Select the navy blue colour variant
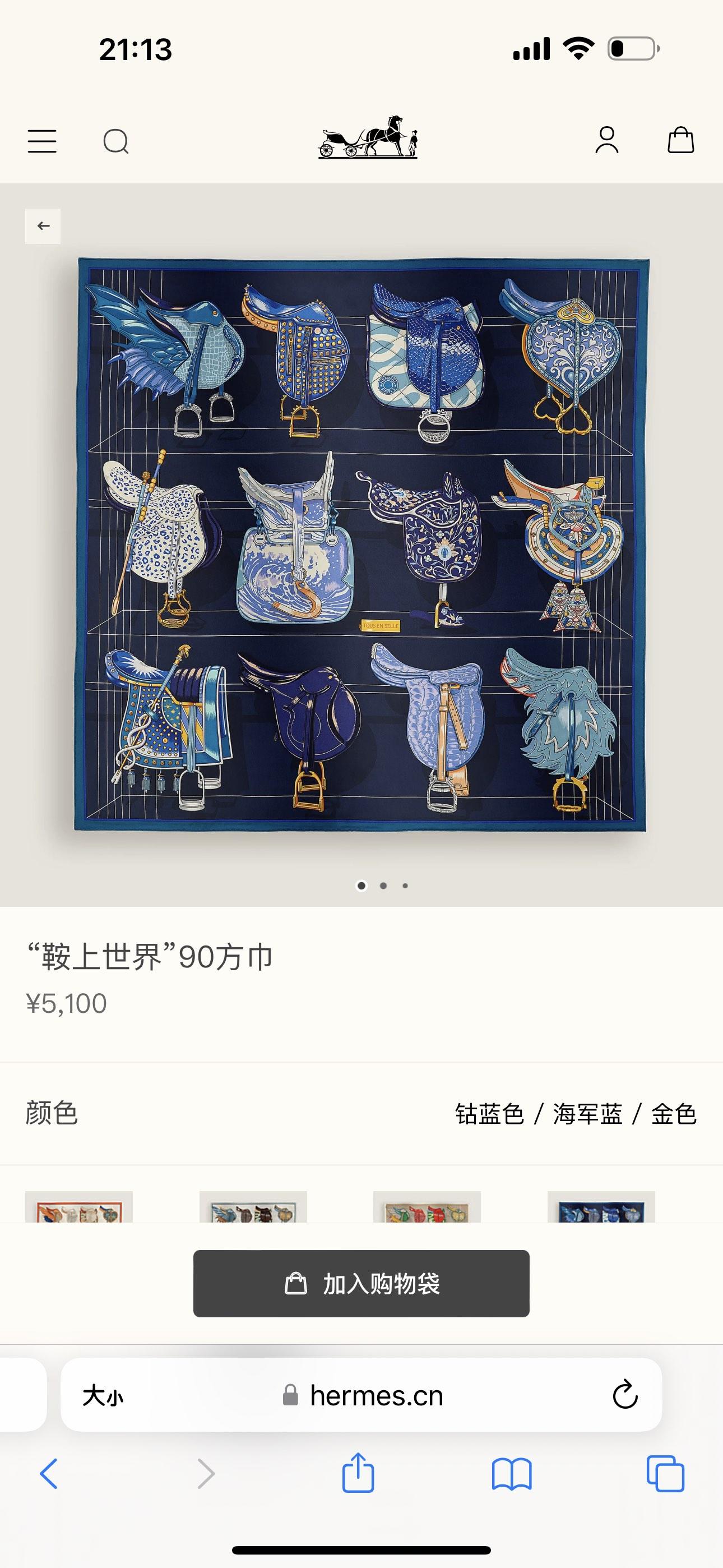This screenshot has height=1568, width=723. click(x=601, y=1207)
